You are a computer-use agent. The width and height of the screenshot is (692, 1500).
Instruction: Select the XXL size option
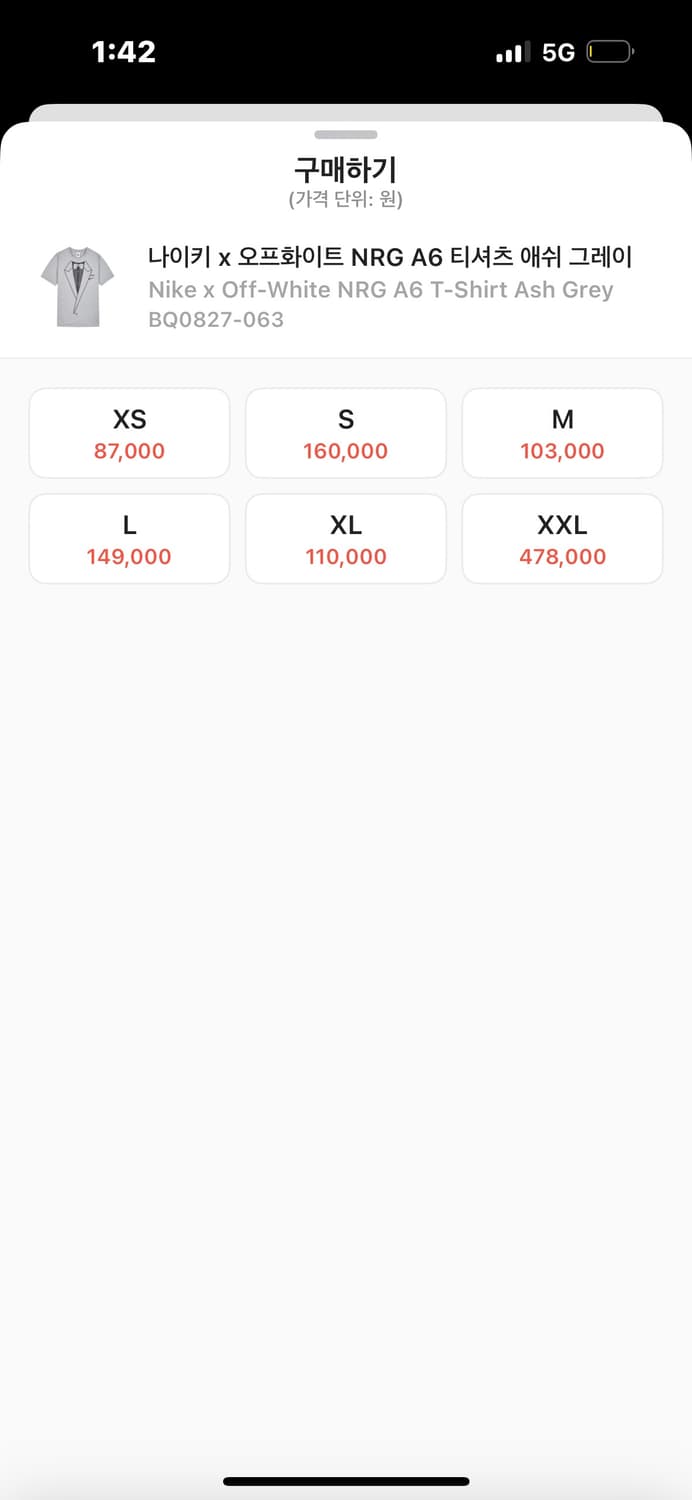point(562,539)
